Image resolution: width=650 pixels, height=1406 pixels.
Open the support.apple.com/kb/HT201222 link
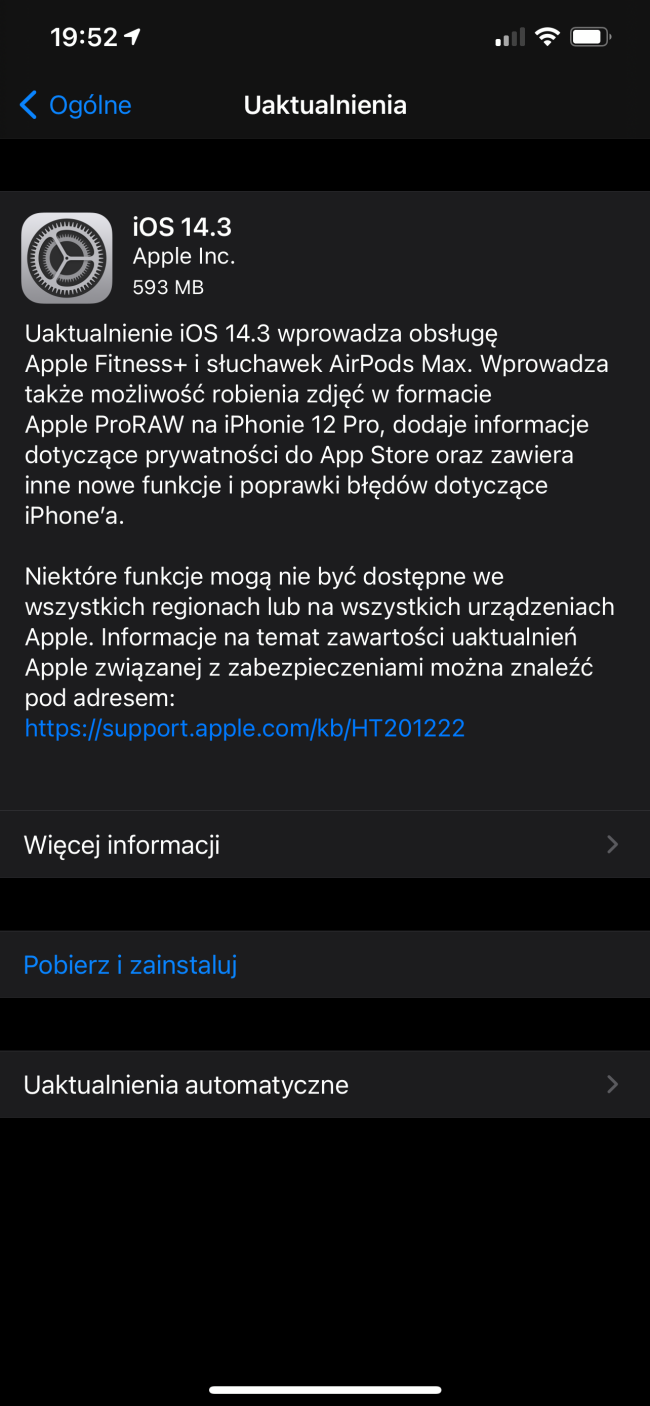(245, 728)
